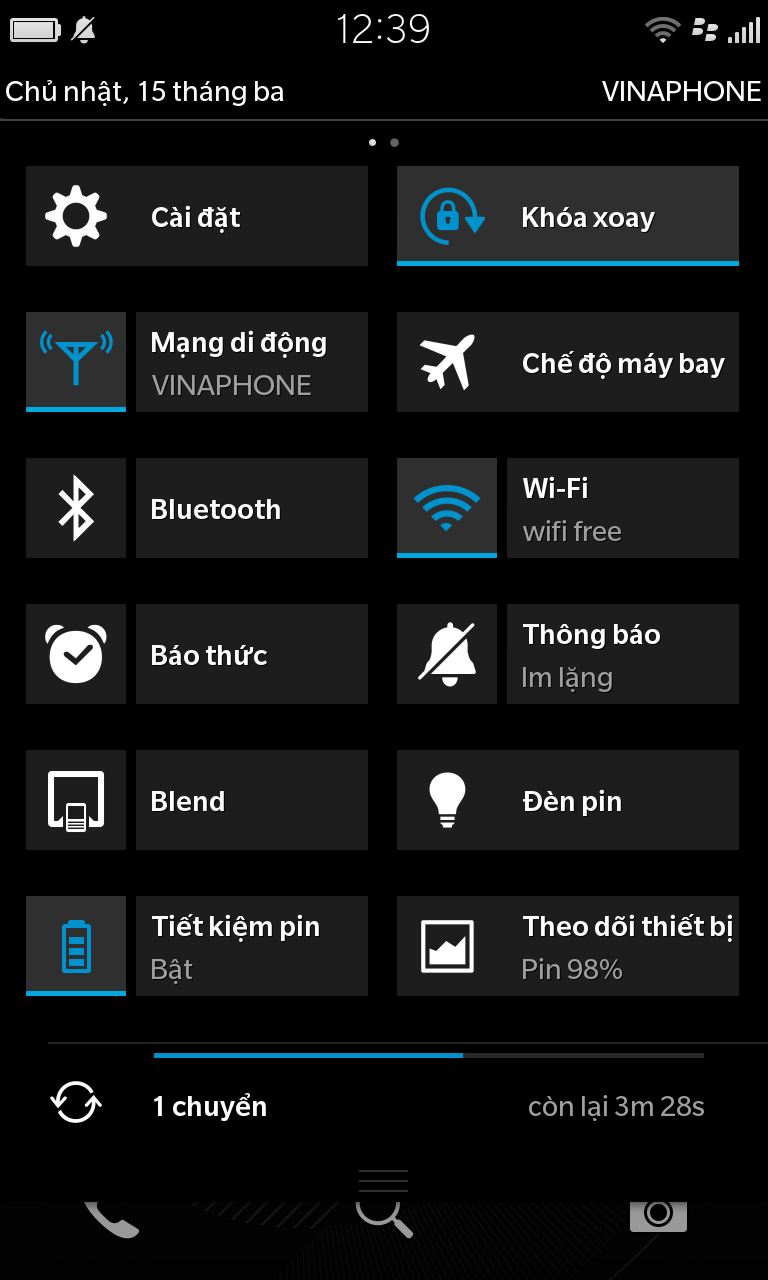Viewport: 768px width, 1280px height.
Task: Open Thông báo Im lặng profile
Action: tap(623, 654)
